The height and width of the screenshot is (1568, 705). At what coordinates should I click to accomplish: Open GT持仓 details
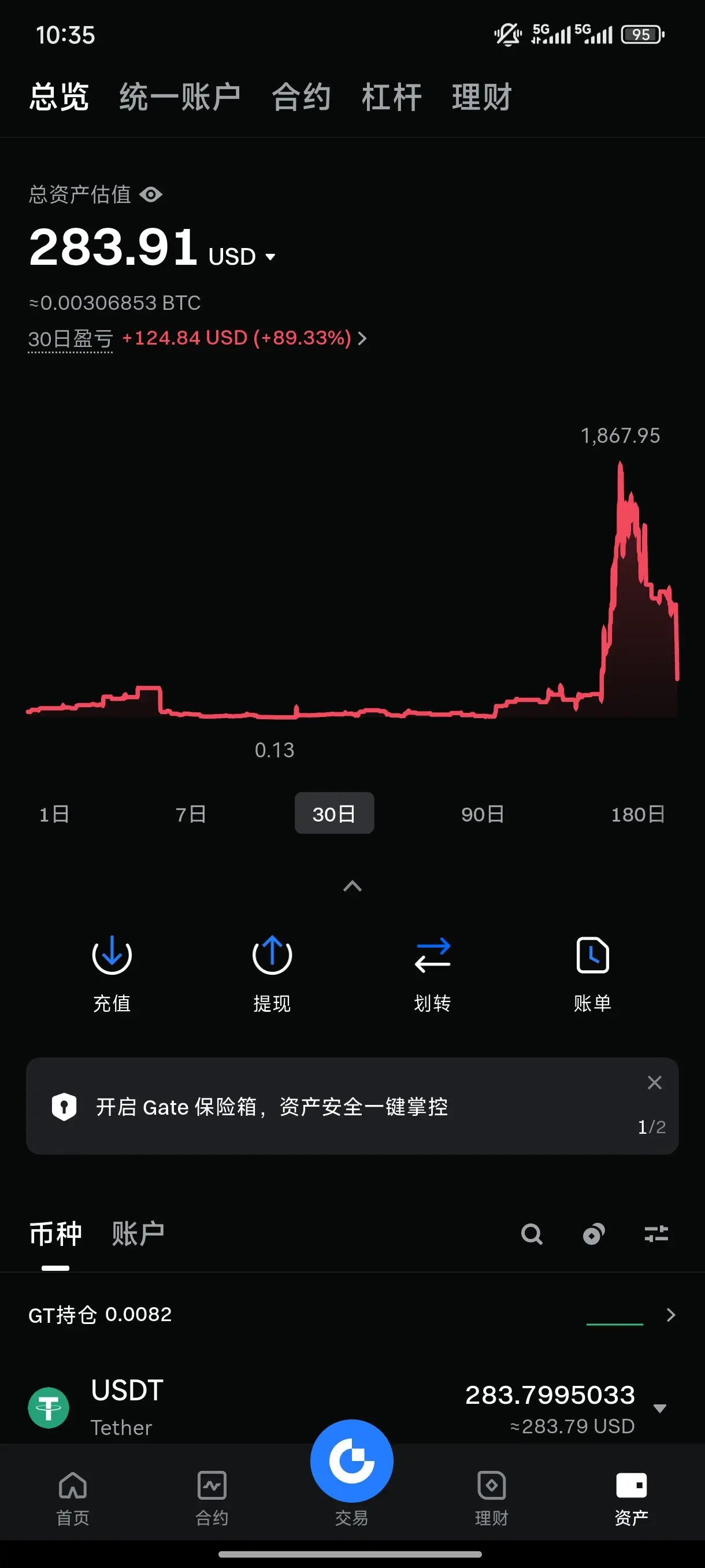[352, 1315]
